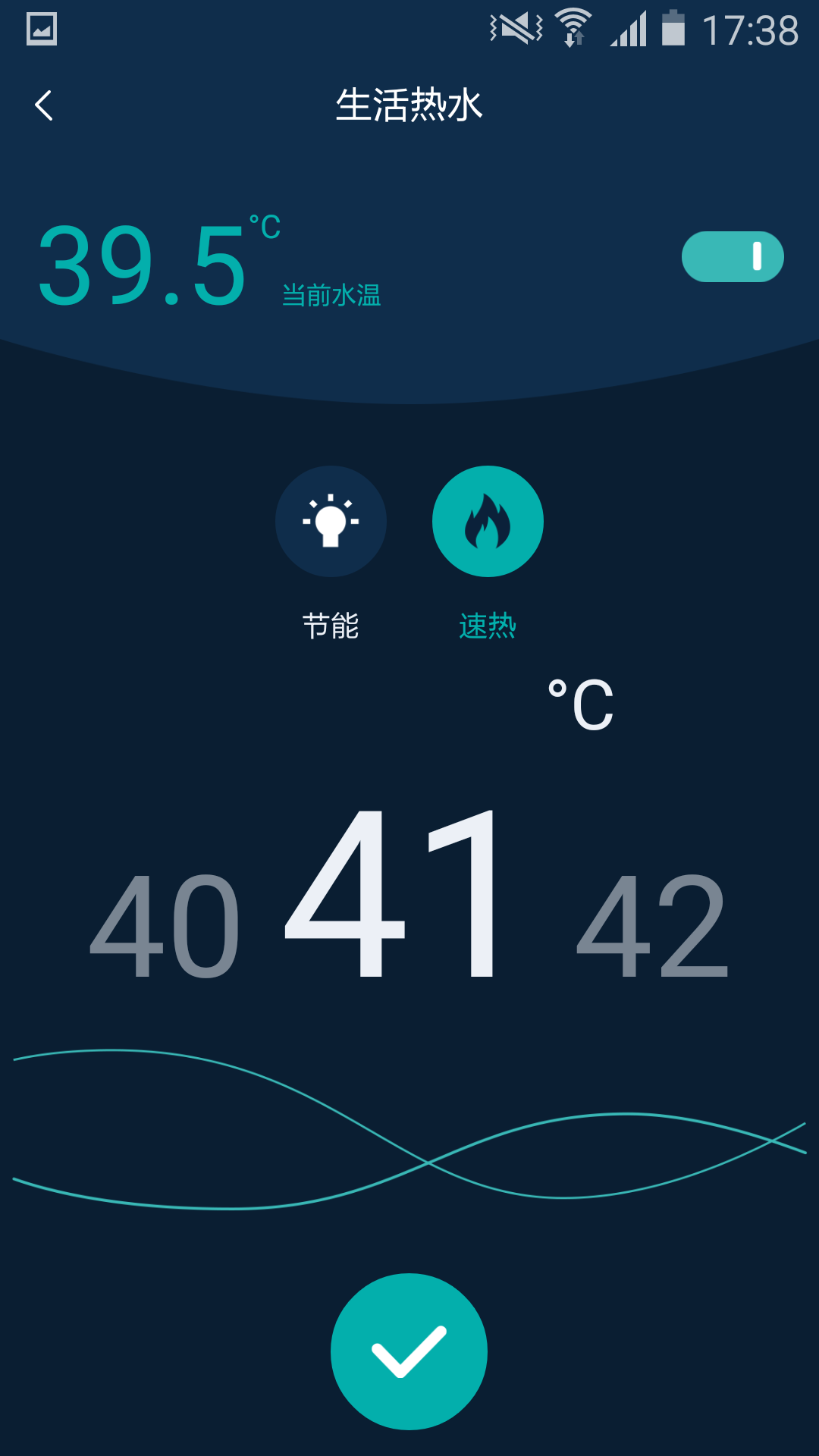Choose 40 as target temperature
The width and height of the screenshot is (819, 1456).
165,925
